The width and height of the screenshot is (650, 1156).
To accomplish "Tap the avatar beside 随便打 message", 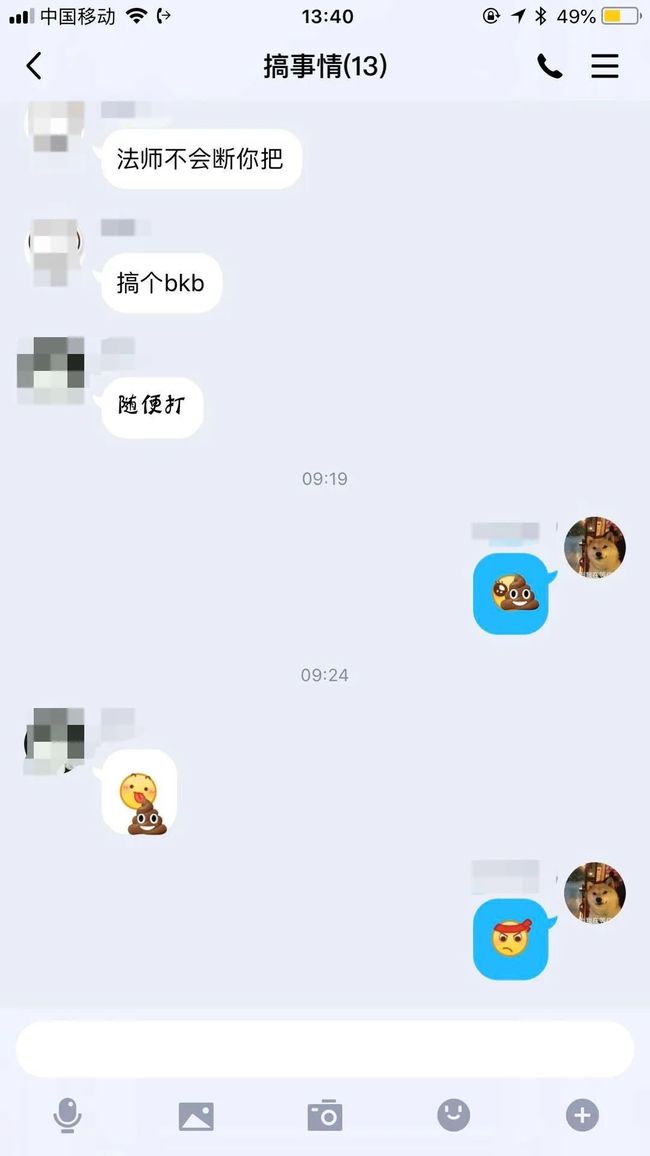I will click(52, 370).
